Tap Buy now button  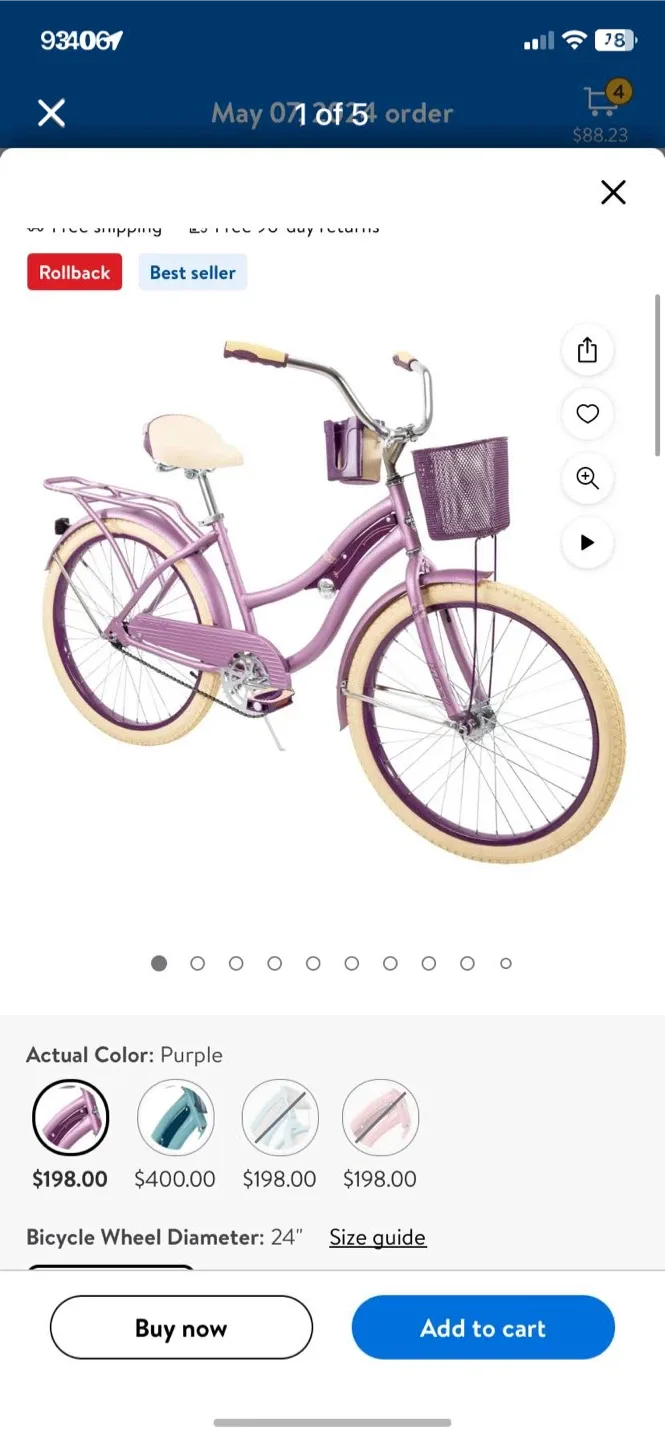pyautogui.click(x=181, y=1328)
